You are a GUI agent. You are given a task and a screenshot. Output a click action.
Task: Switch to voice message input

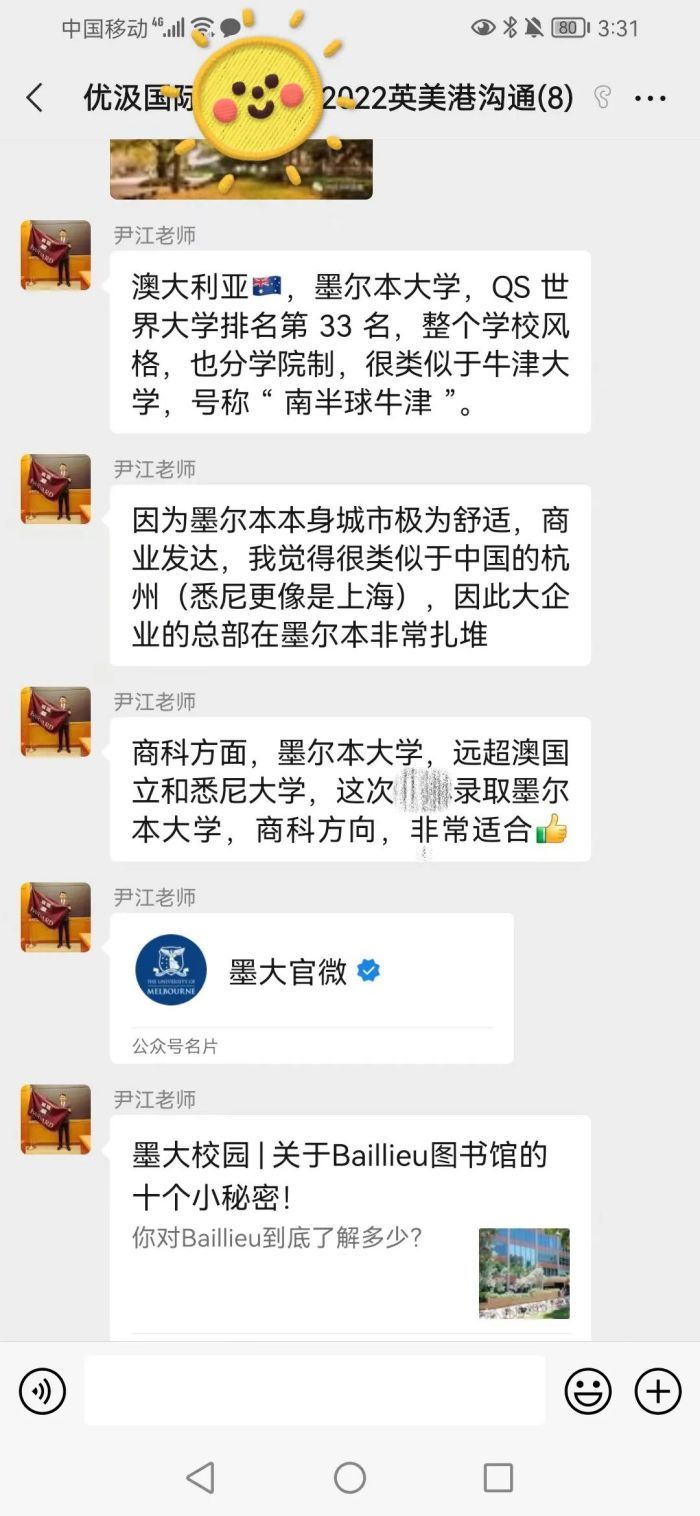pos(43,1390)
